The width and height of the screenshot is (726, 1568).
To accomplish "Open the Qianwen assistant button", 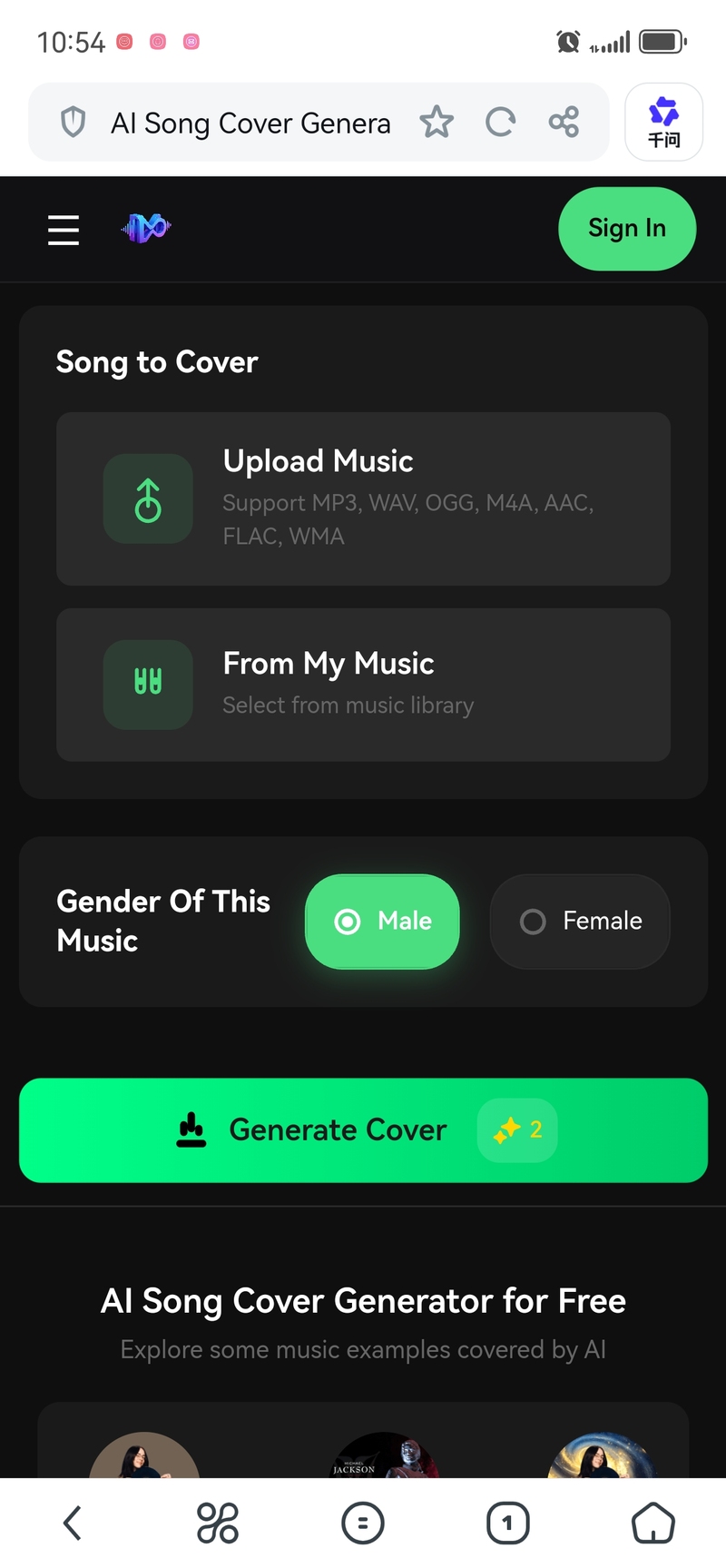I will click(663, 122).
